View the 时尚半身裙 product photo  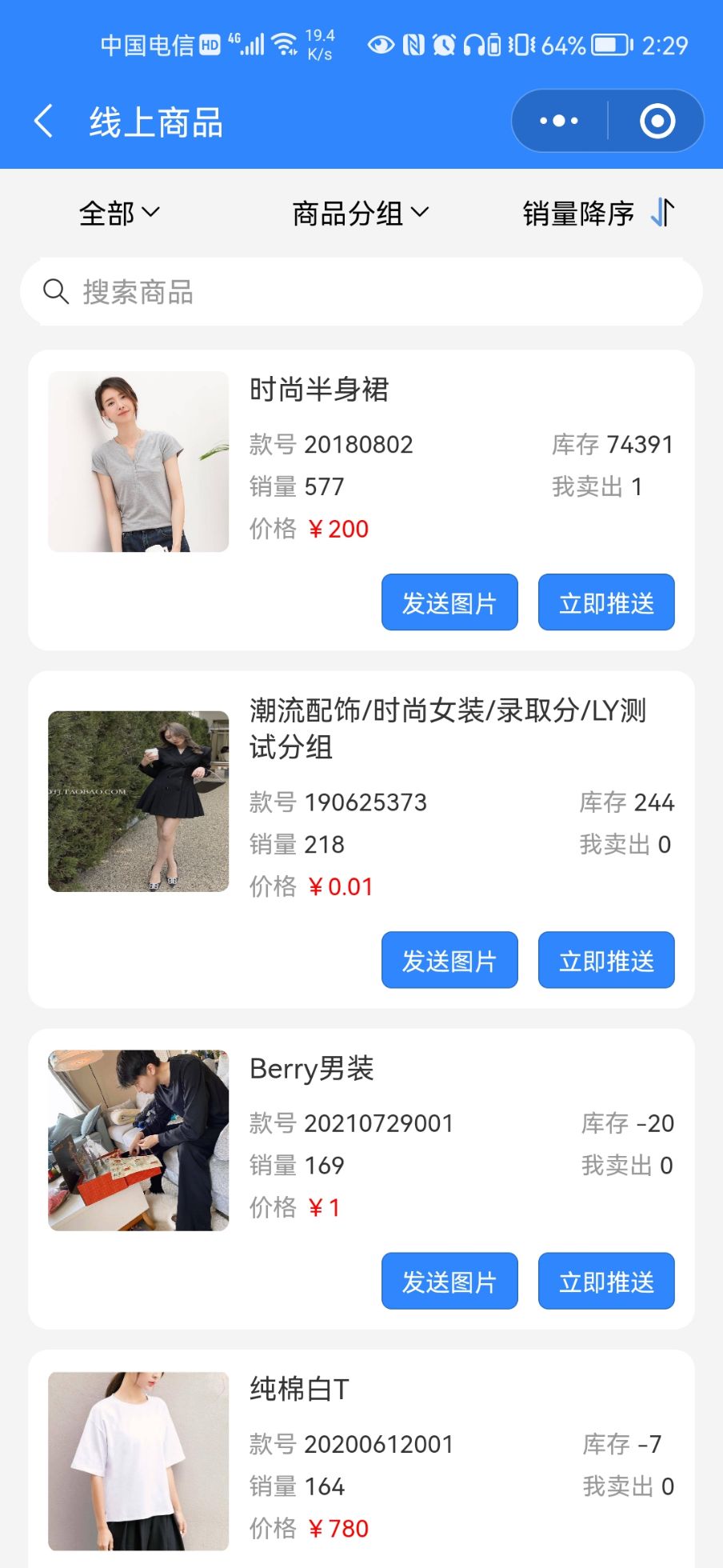(x=138, y=462)
